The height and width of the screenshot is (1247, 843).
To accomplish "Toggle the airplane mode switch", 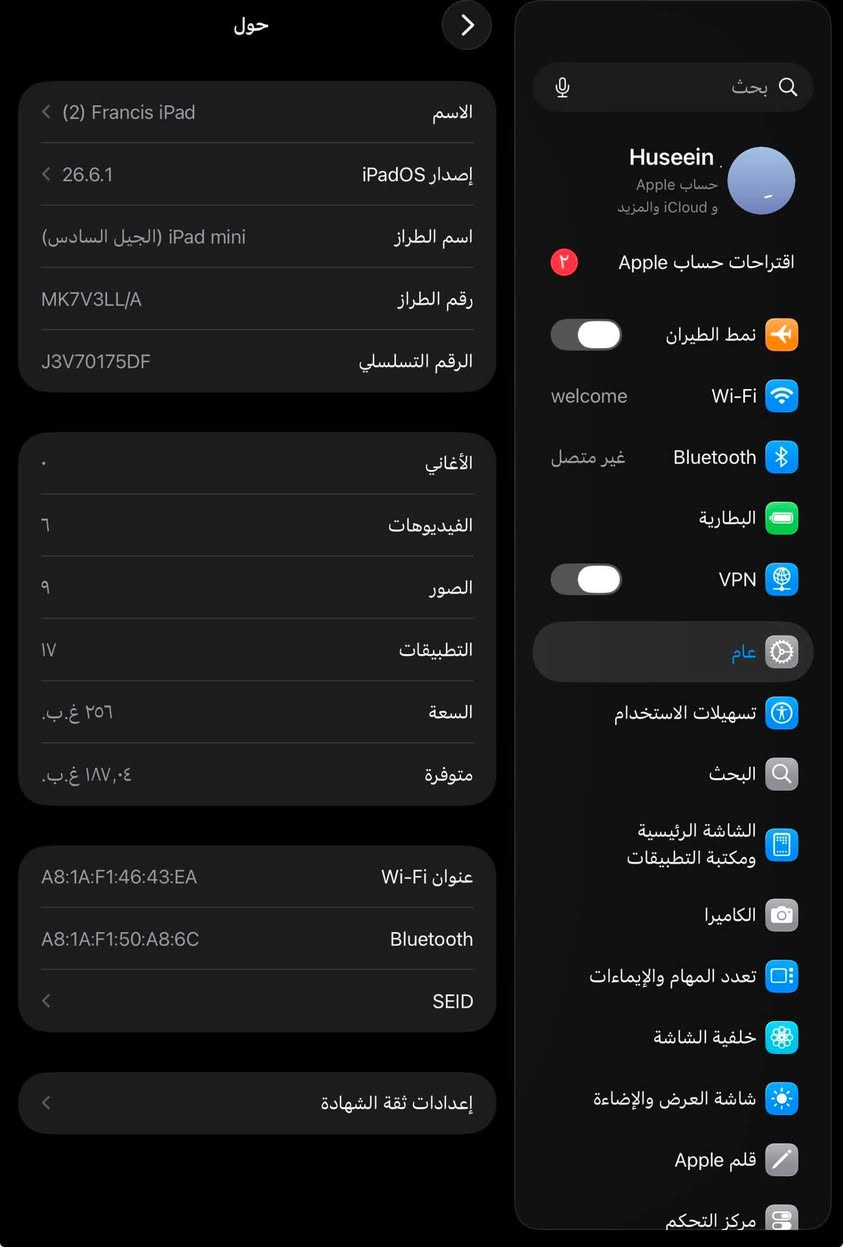I will (x=586, y=334).
